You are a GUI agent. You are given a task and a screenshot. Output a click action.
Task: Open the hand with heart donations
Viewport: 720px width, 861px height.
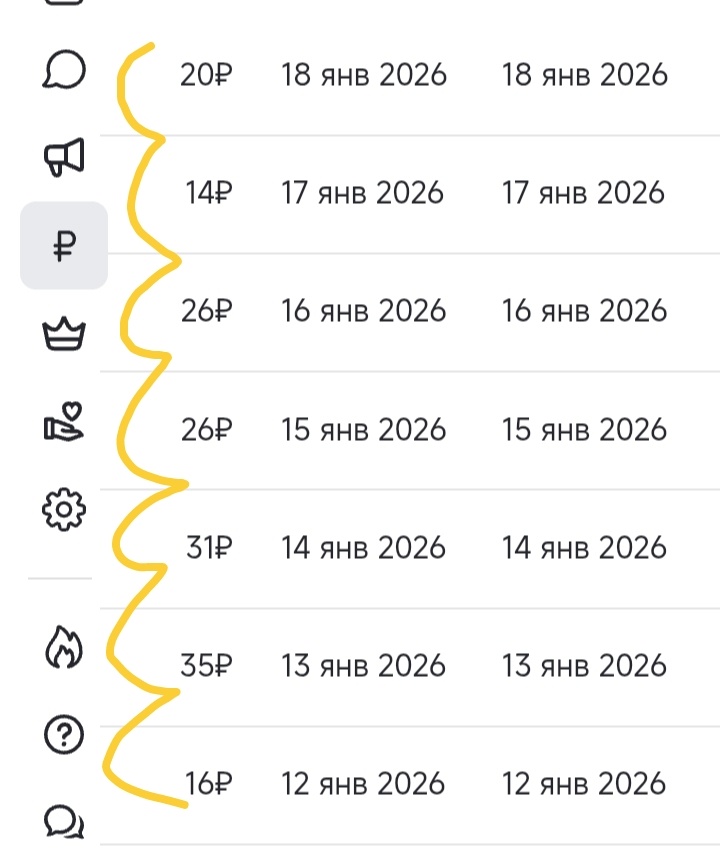64,421
